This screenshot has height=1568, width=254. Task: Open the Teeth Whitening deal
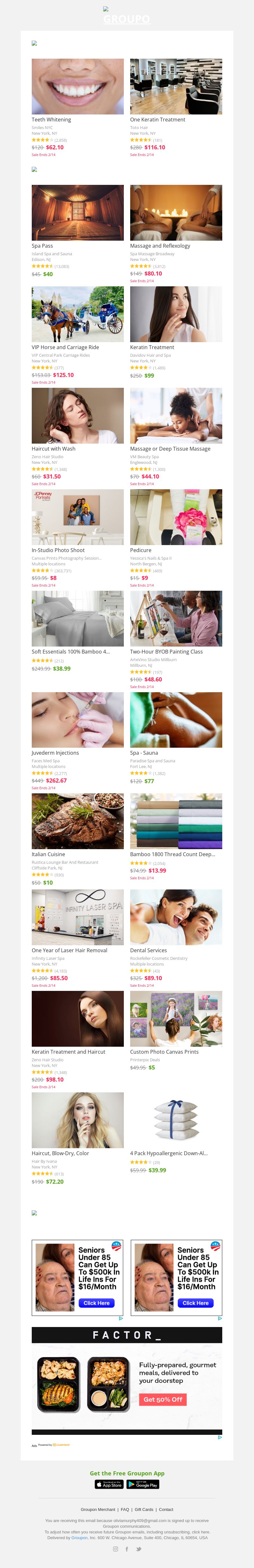77,87
